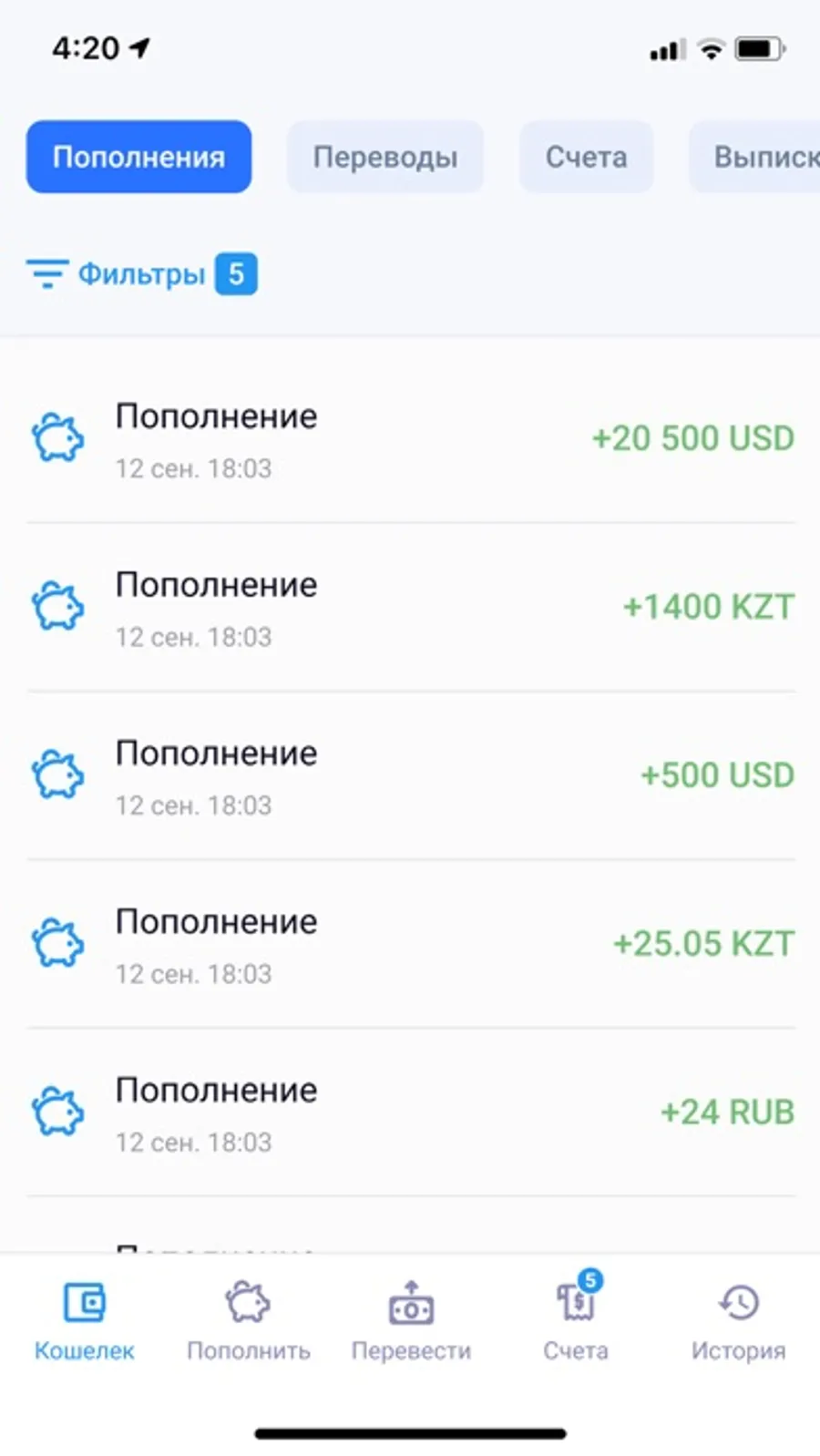The height and width of the screenshot is (1456, 820).
Task: Switch to the Перевести tab
Action: point(411,1318)
